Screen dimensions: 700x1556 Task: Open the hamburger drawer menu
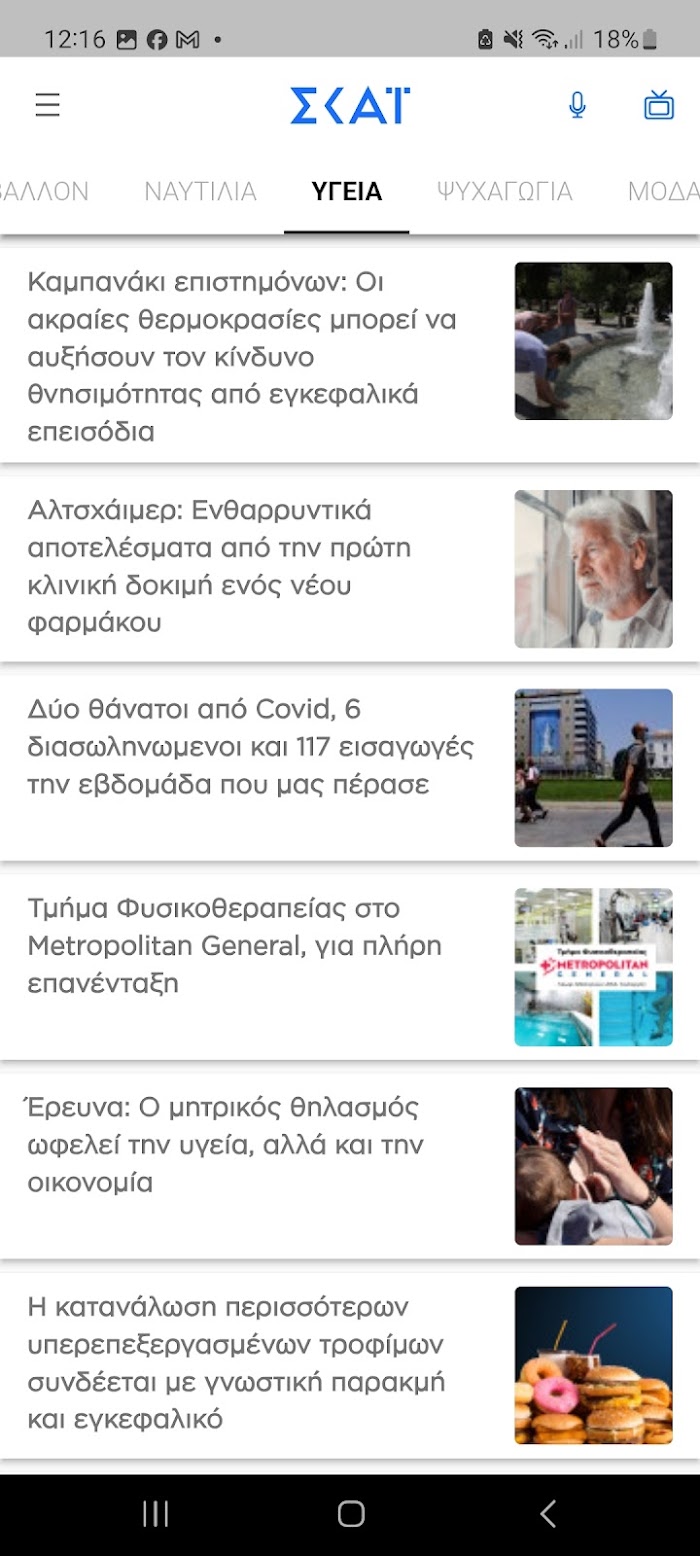[x=48, y=105]
